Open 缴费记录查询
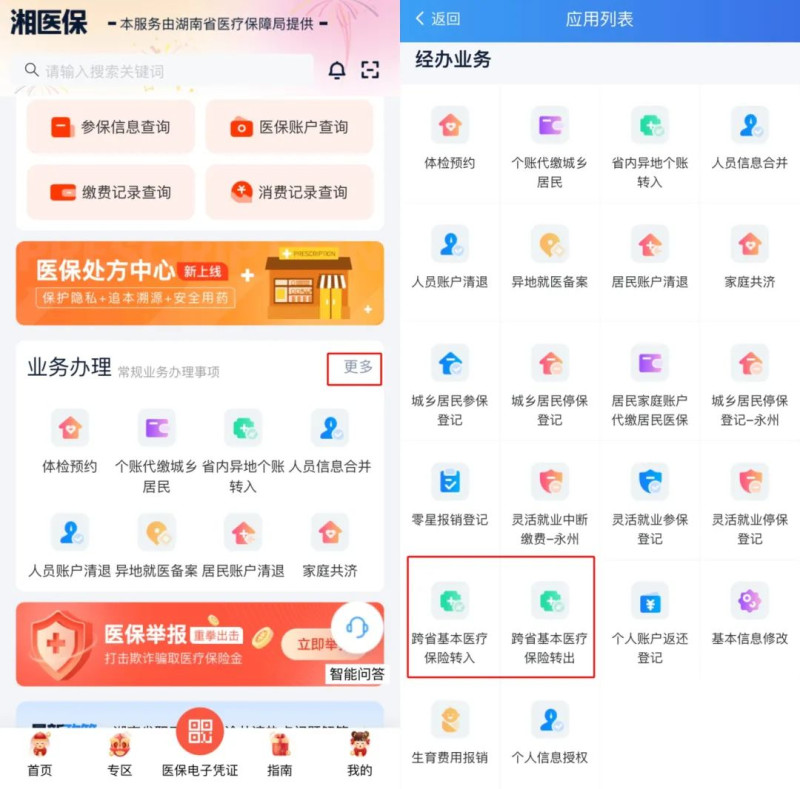The image size is (800, 789). 110,192
